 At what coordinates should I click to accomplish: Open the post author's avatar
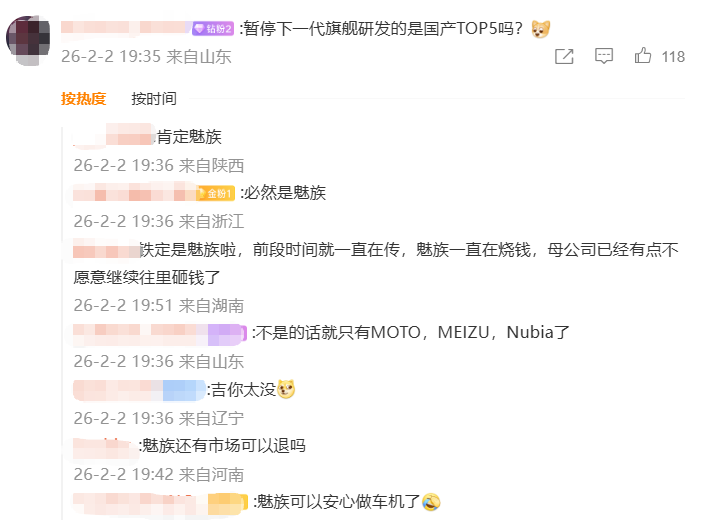click(x=28, y=39)
